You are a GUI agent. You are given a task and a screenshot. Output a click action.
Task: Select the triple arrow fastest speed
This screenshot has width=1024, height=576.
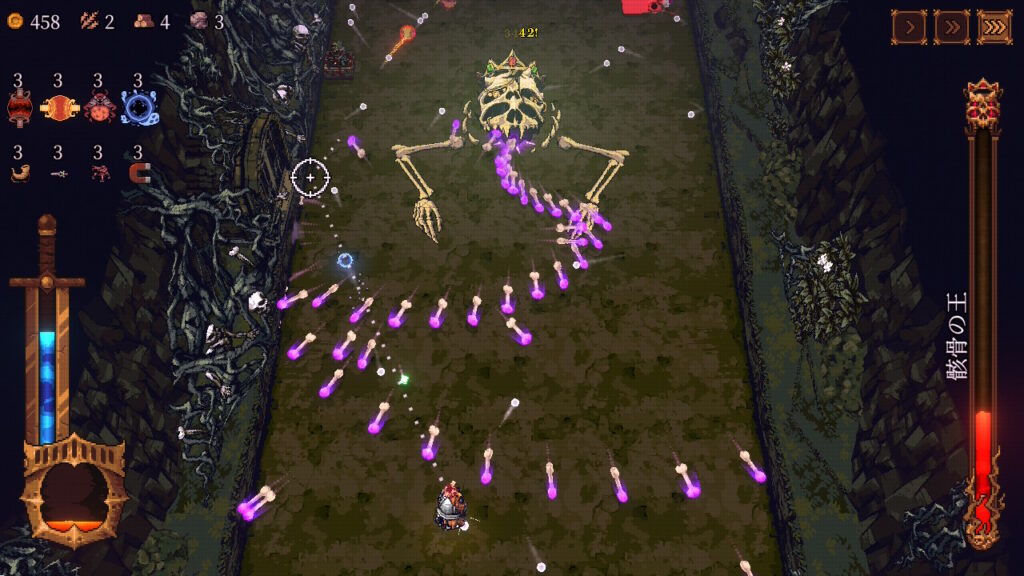pos(994,27)
